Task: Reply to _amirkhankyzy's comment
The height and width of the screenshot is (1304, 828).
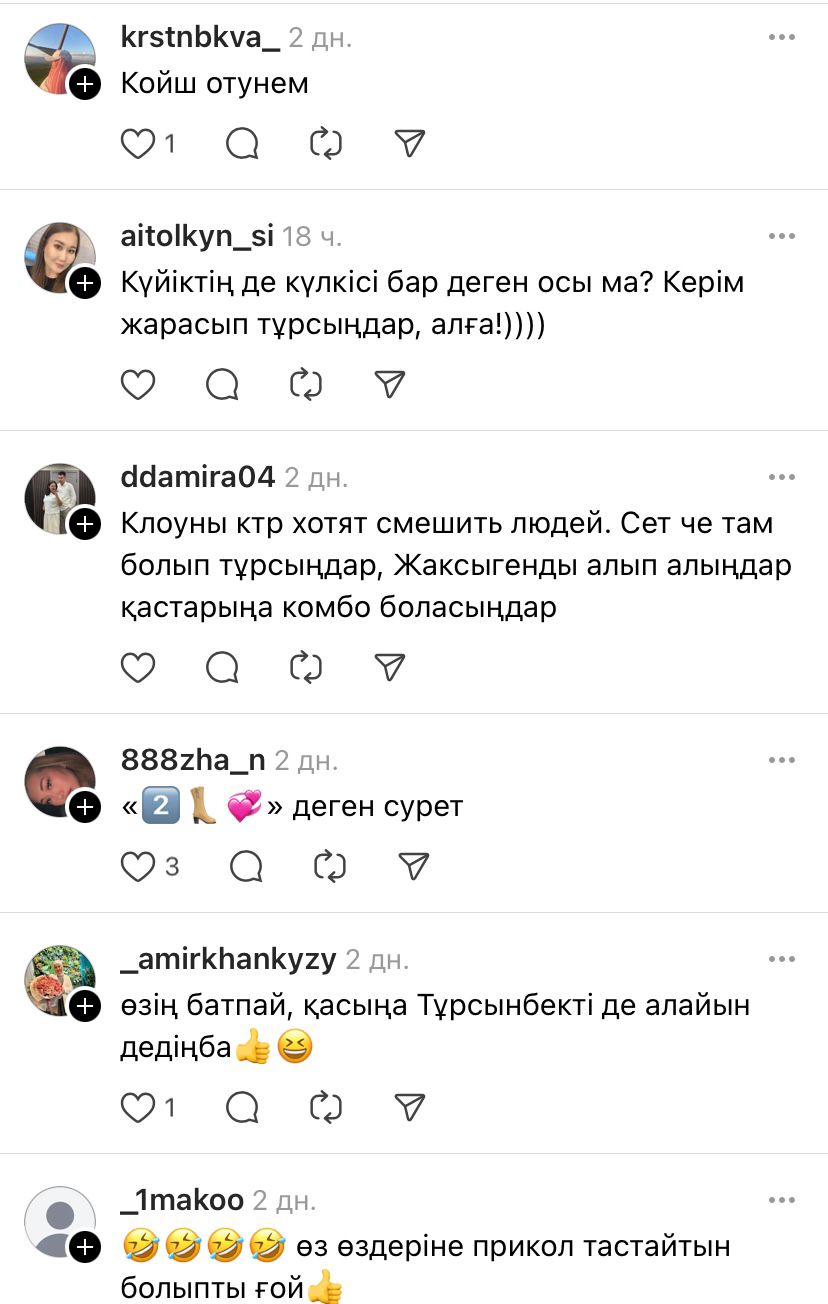Action: click(x=243, y=1107)
